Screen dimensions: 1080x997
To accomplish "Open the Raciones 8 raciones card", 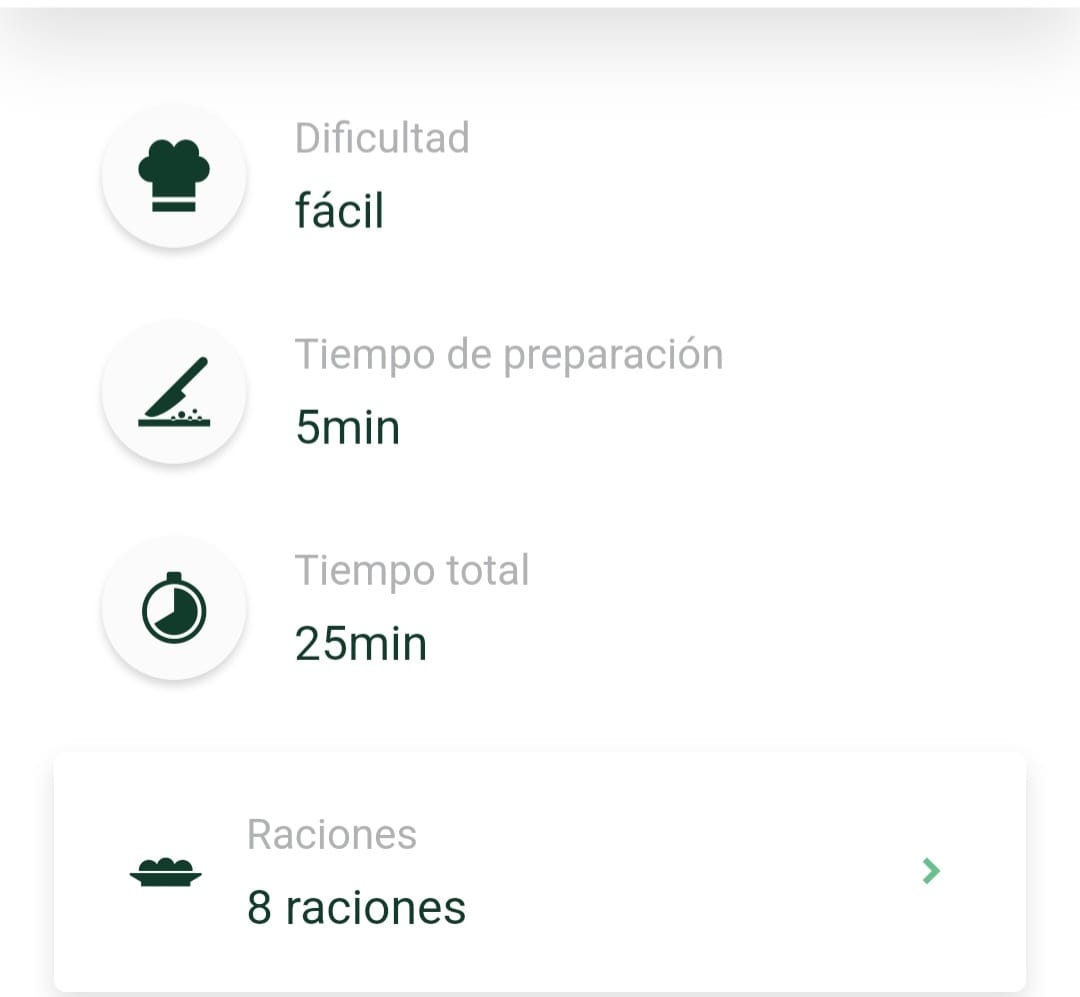I will (540, 872).
